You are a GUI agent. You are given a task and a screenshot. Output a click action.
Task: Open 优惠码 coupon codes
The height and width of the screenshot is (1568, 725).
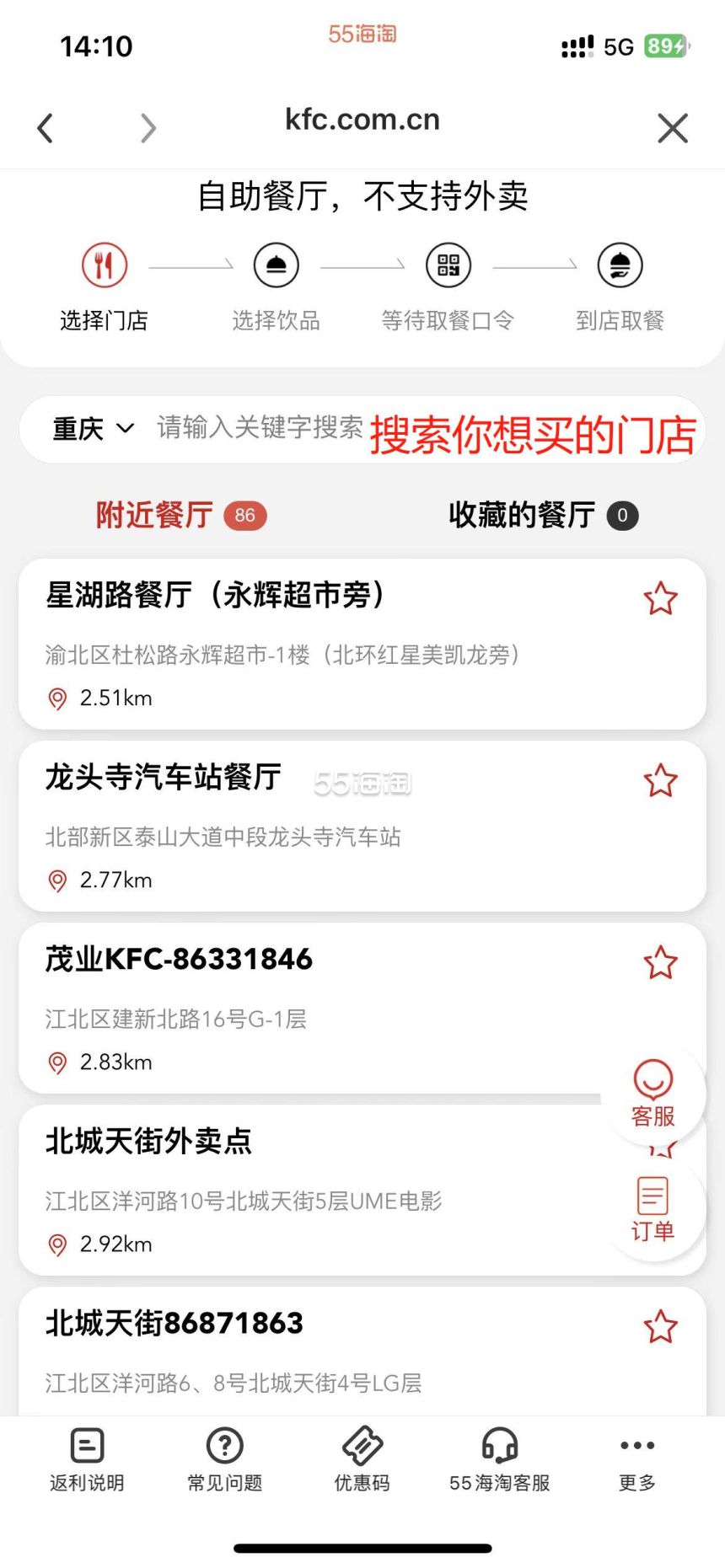pyautogui.click(x=362, y=1460)
